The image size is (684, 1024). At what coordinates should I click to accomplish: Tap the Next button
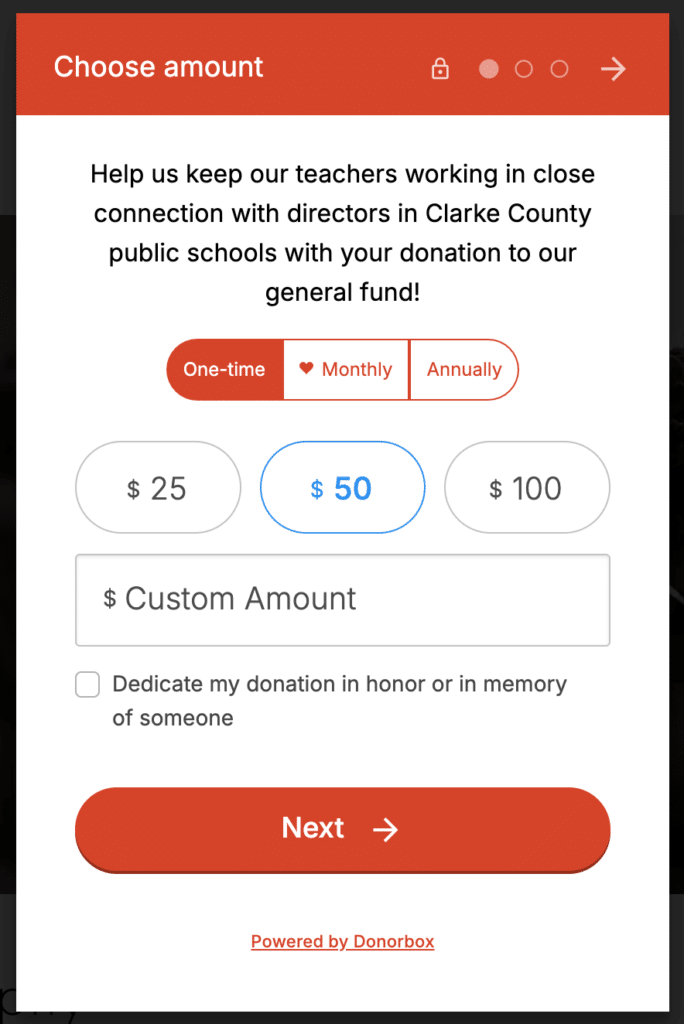[342, 829]
